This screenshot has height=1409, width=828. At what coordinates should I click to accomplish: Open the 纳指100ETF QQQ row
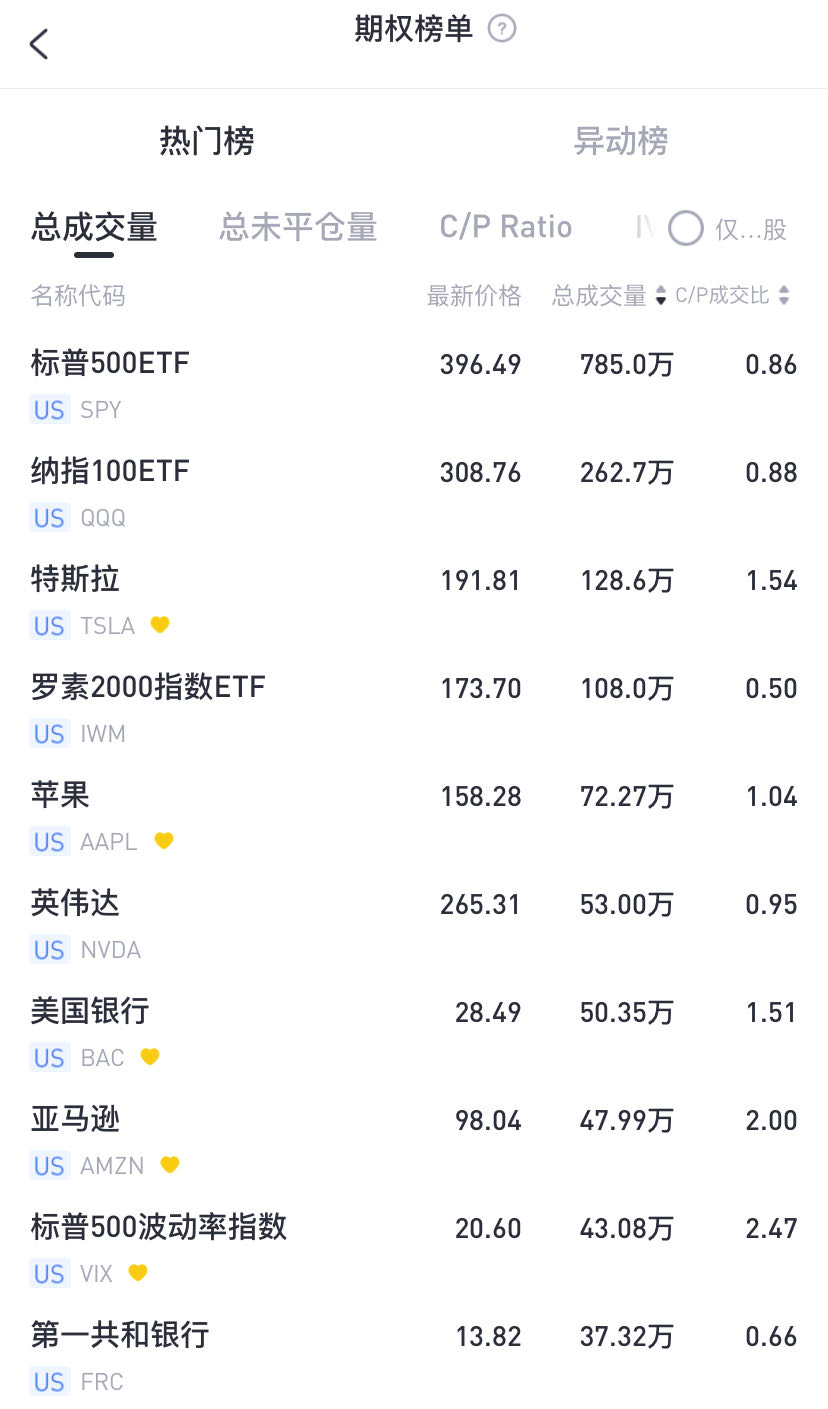(414, 492)
